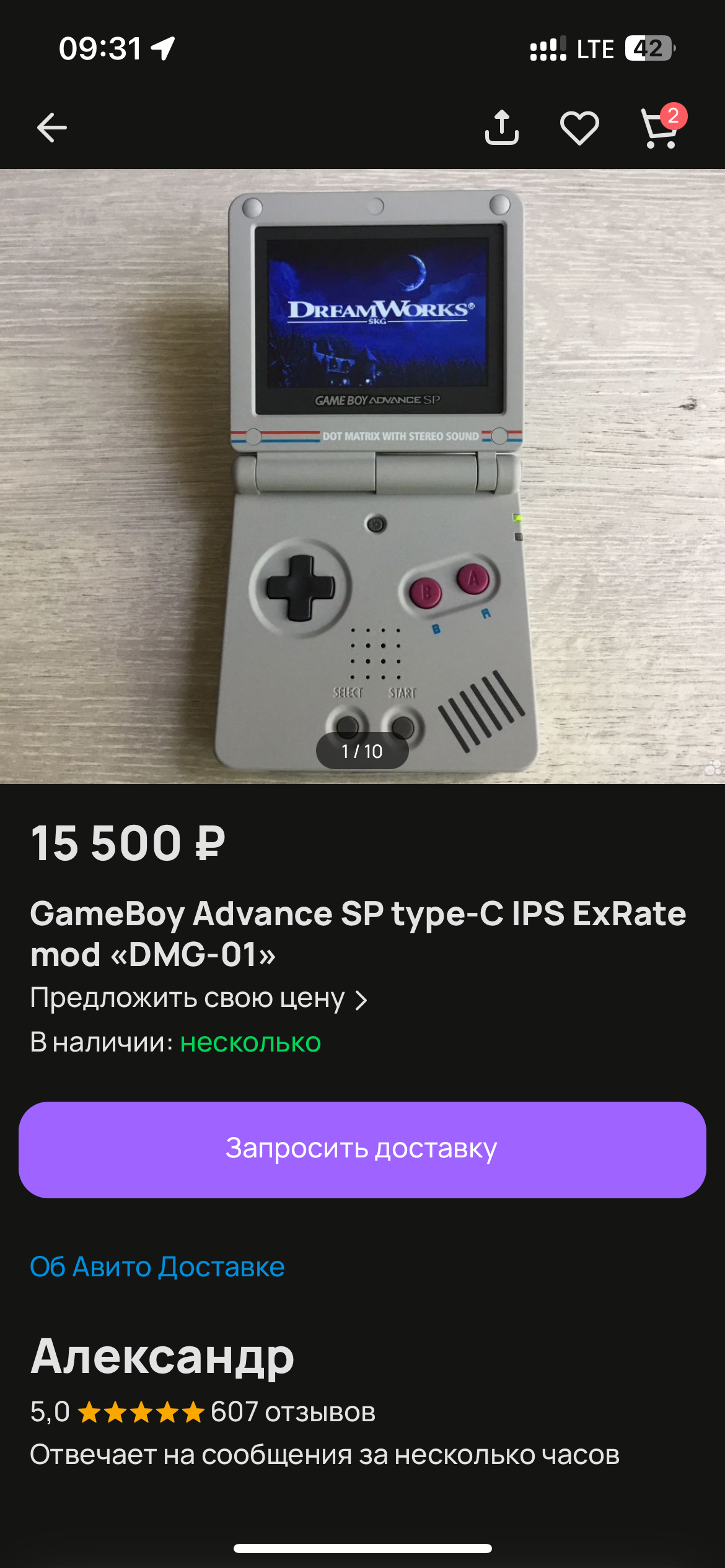This screenshot has width=725, height=1568.
Task: Go back using the arrow icon
Action: (52, 128)
